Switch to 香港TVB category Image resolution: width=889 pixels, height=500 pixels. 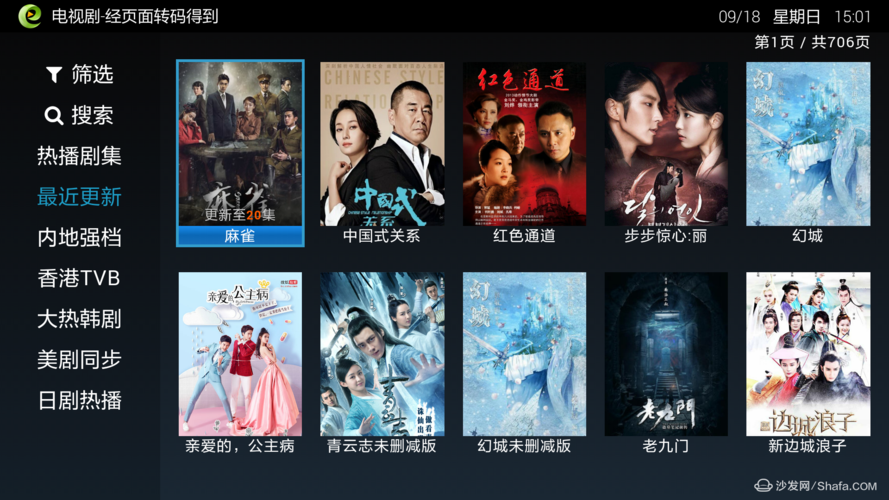(80, 278)
